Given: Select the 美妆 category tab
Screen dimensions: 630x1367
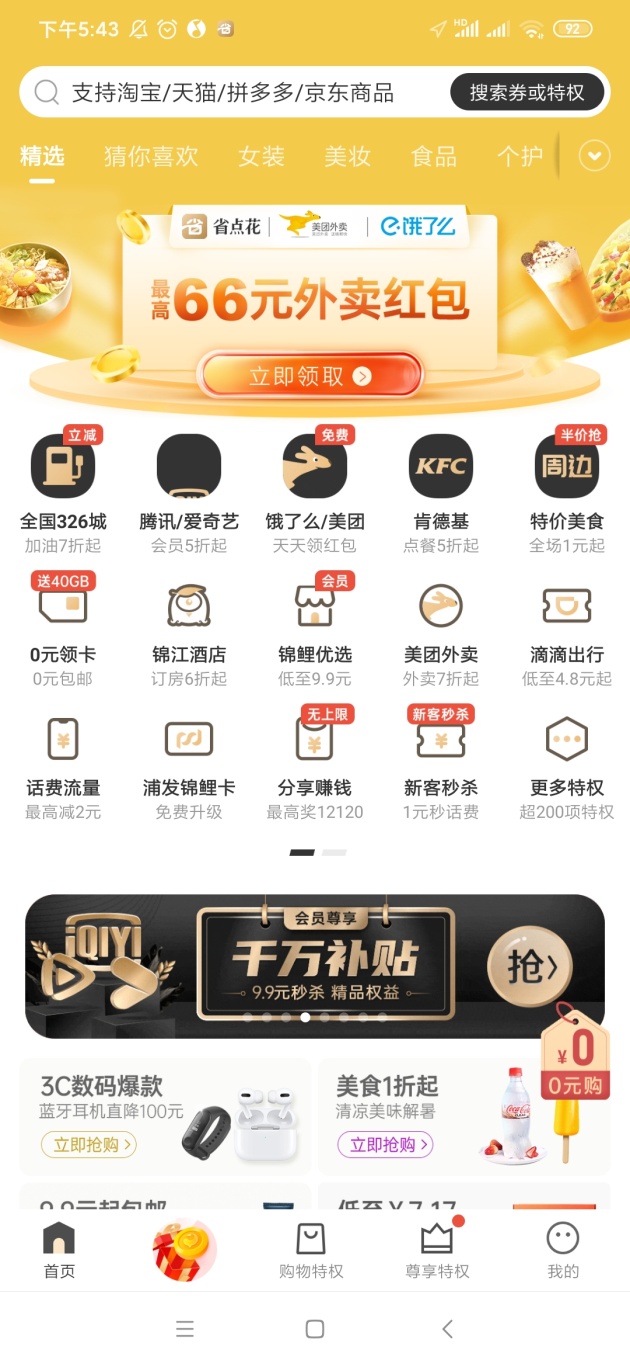Looking at the screenshot, I should click(348, 156).
